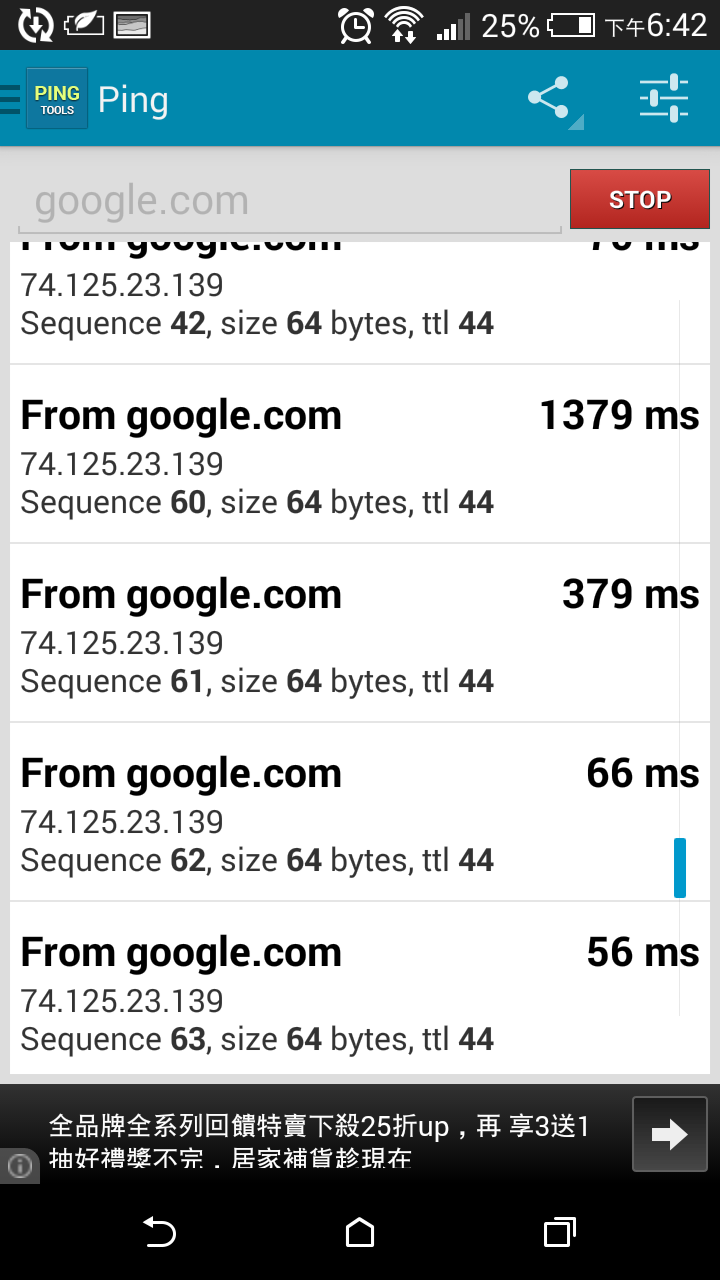720x1280 pixels.
Task: Open recent apps overview
Action: (x=559, y=1232)
